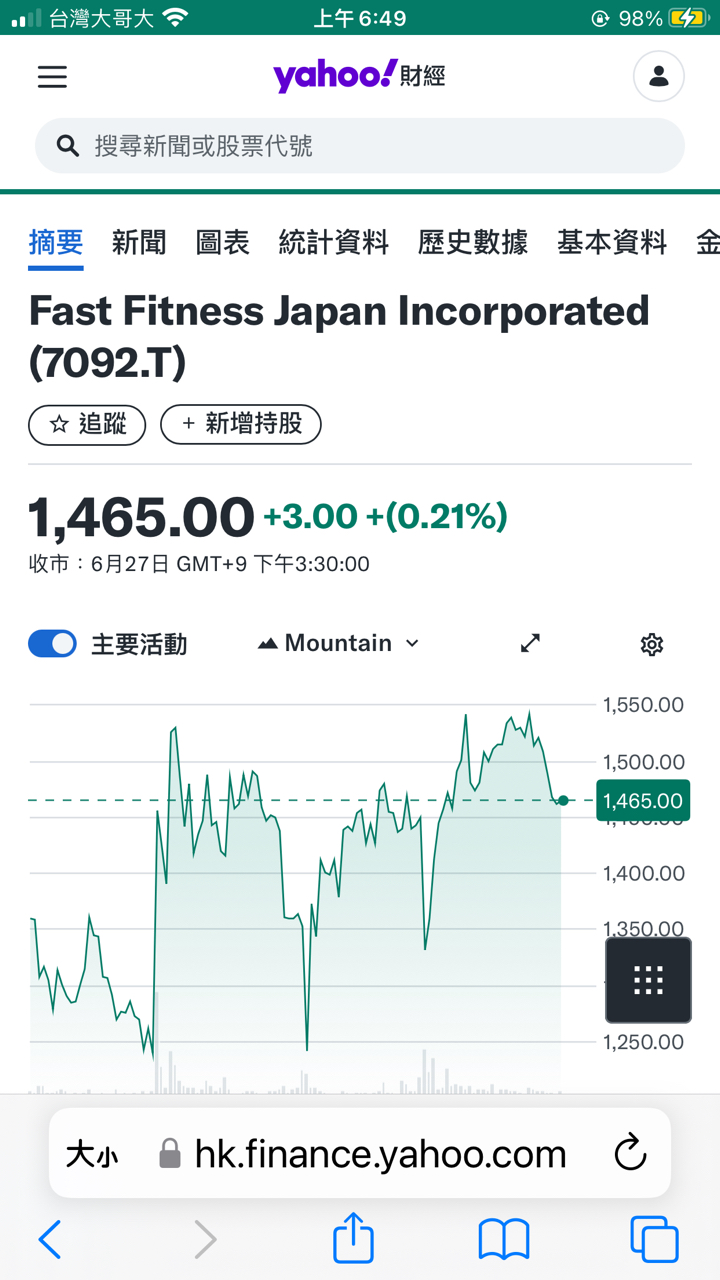This screenshot has height=1280, width=720.
Task: Switch to the 圖表 tab
Action: [222, 242]
